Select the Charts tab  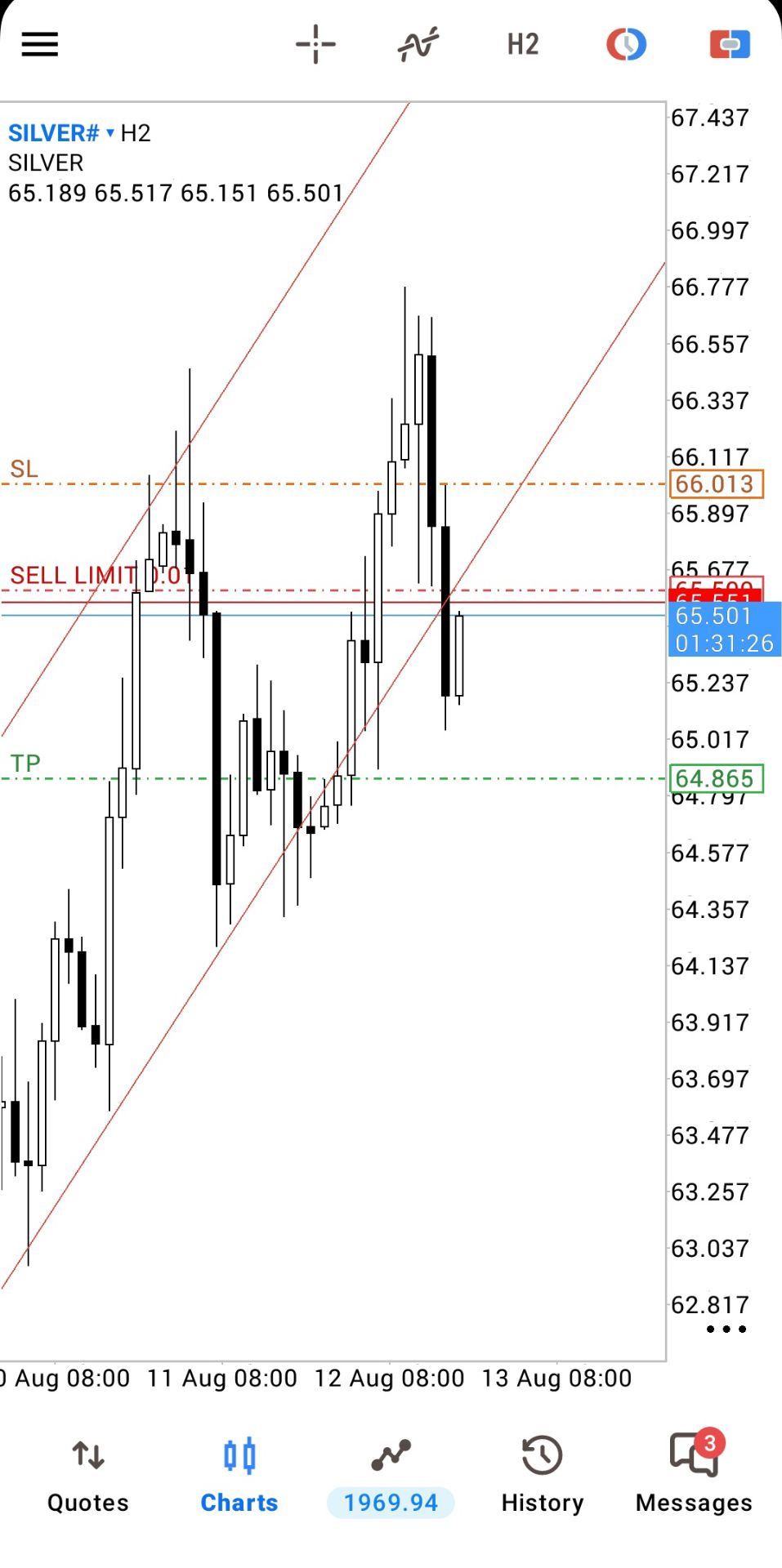pyautogui.click(x=239, y=1478)
